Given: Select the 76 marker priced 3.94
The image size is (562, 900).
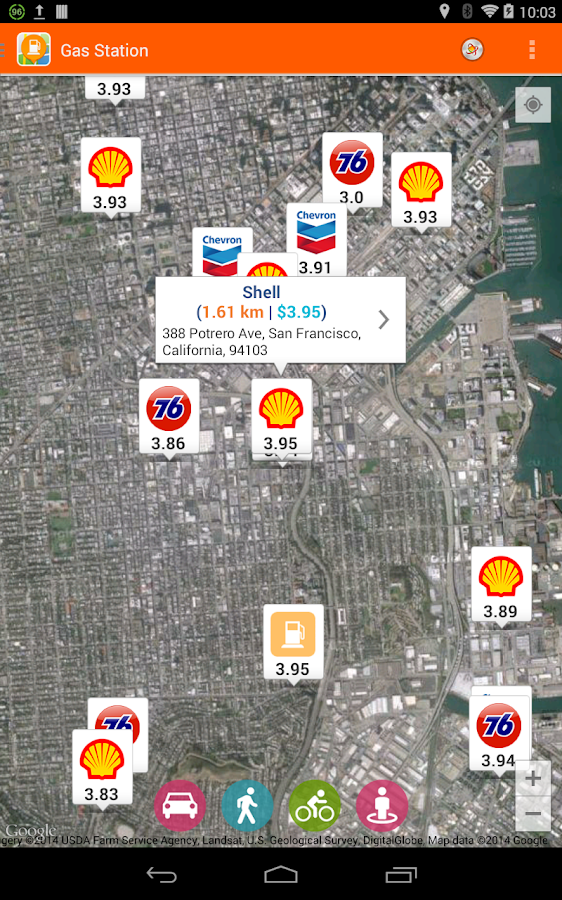Looking at the screenshot, I should click(x=499, y=735).
